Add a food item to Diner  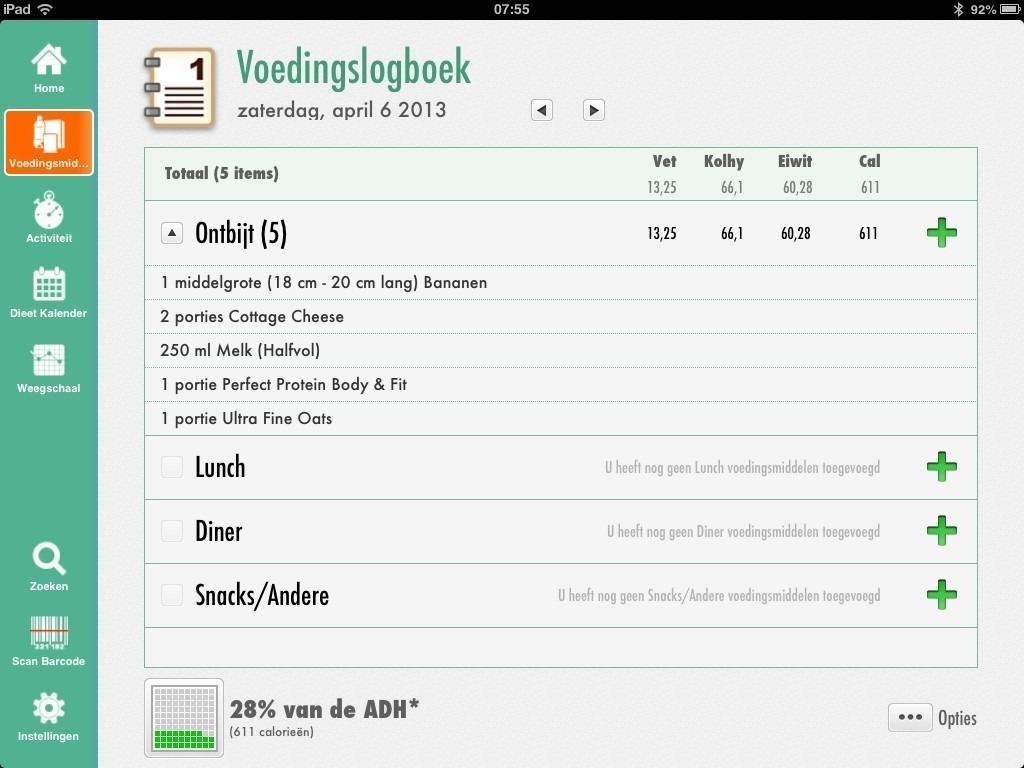[x=941, y=531]
